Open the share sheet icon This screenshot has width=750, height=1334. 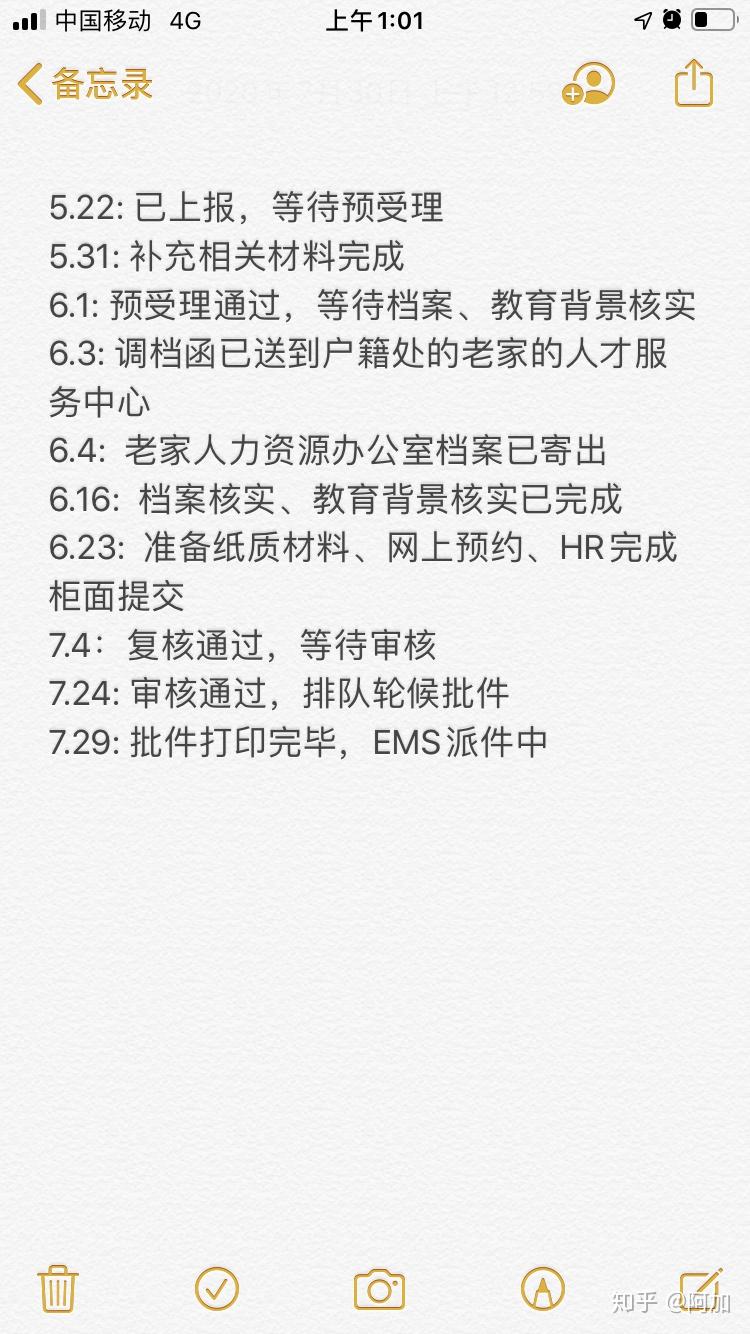coord(694,83)
